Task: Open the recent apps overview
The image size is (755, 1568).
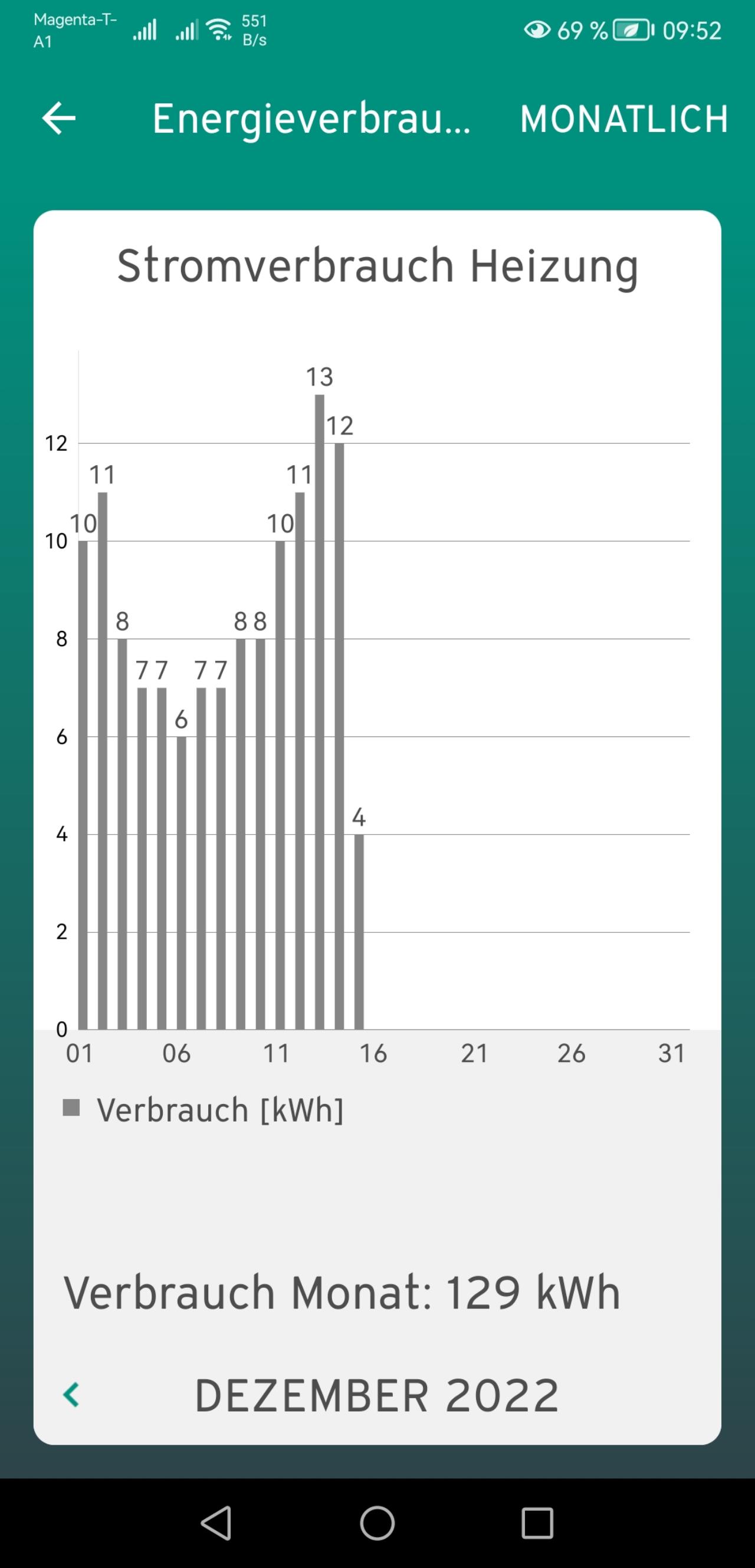Action: coord(537,1523)
